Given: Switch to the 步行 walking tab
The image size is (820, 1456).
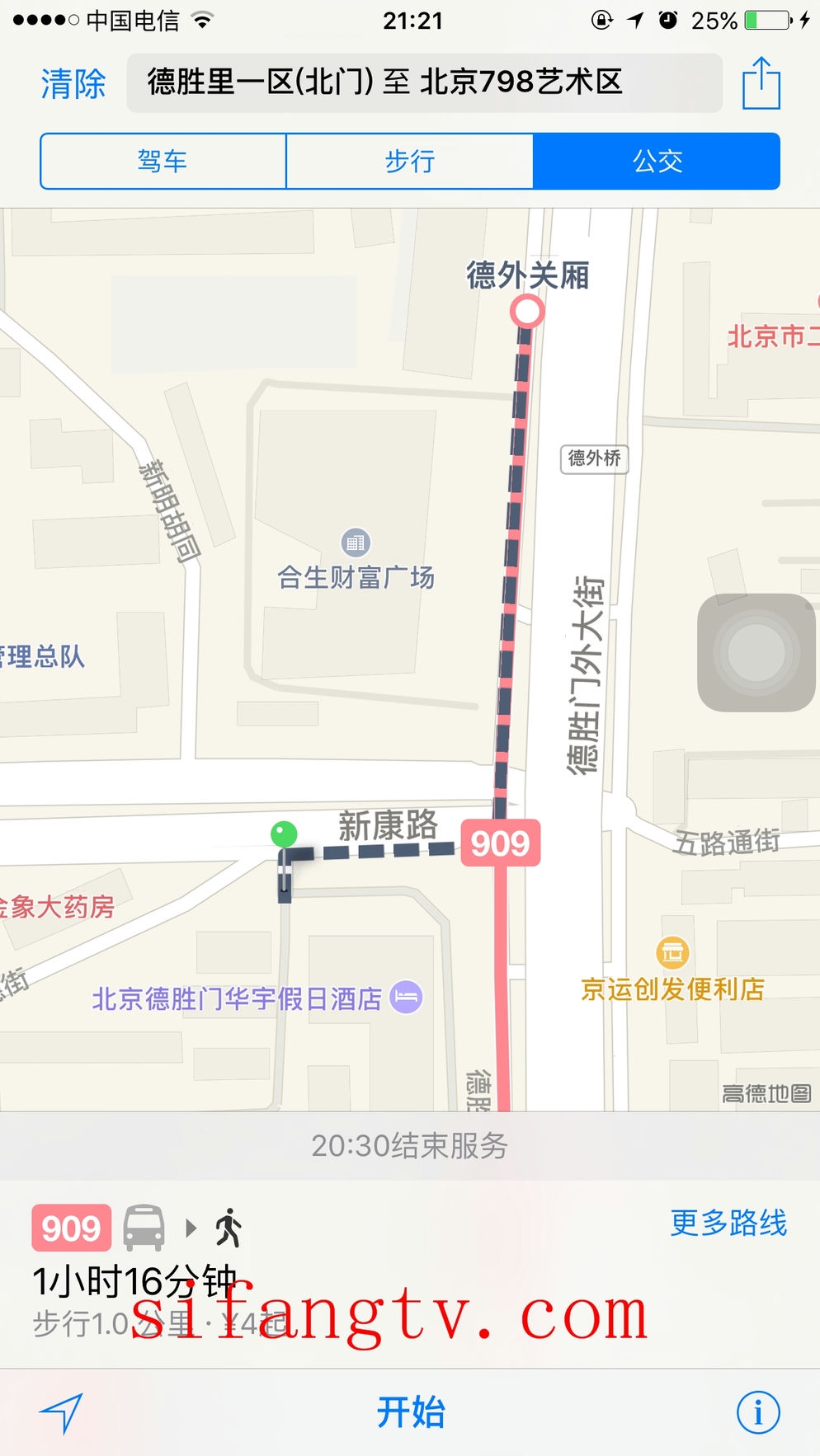Looking at the screenshot, I should tap(410, 162).
